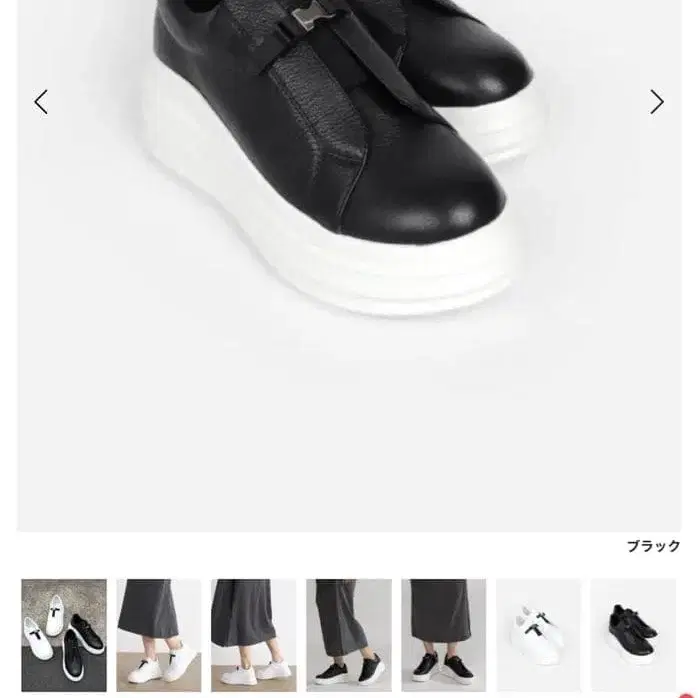Select side-view thumbnail of black sneakers worn

[x=348, y=636]
